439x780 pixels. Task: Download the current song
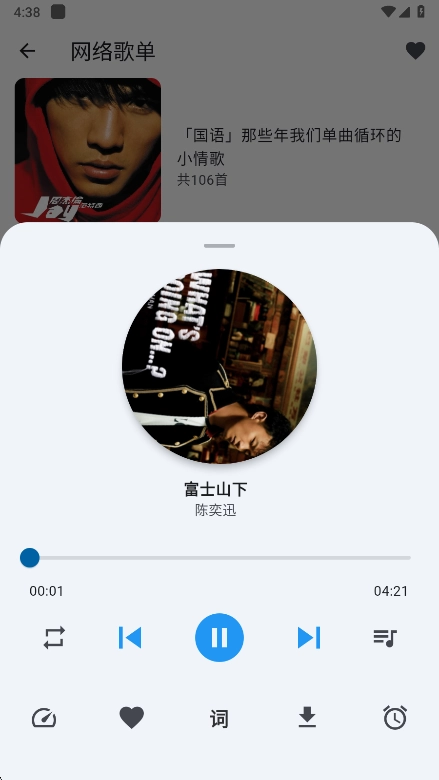point(307,717)
